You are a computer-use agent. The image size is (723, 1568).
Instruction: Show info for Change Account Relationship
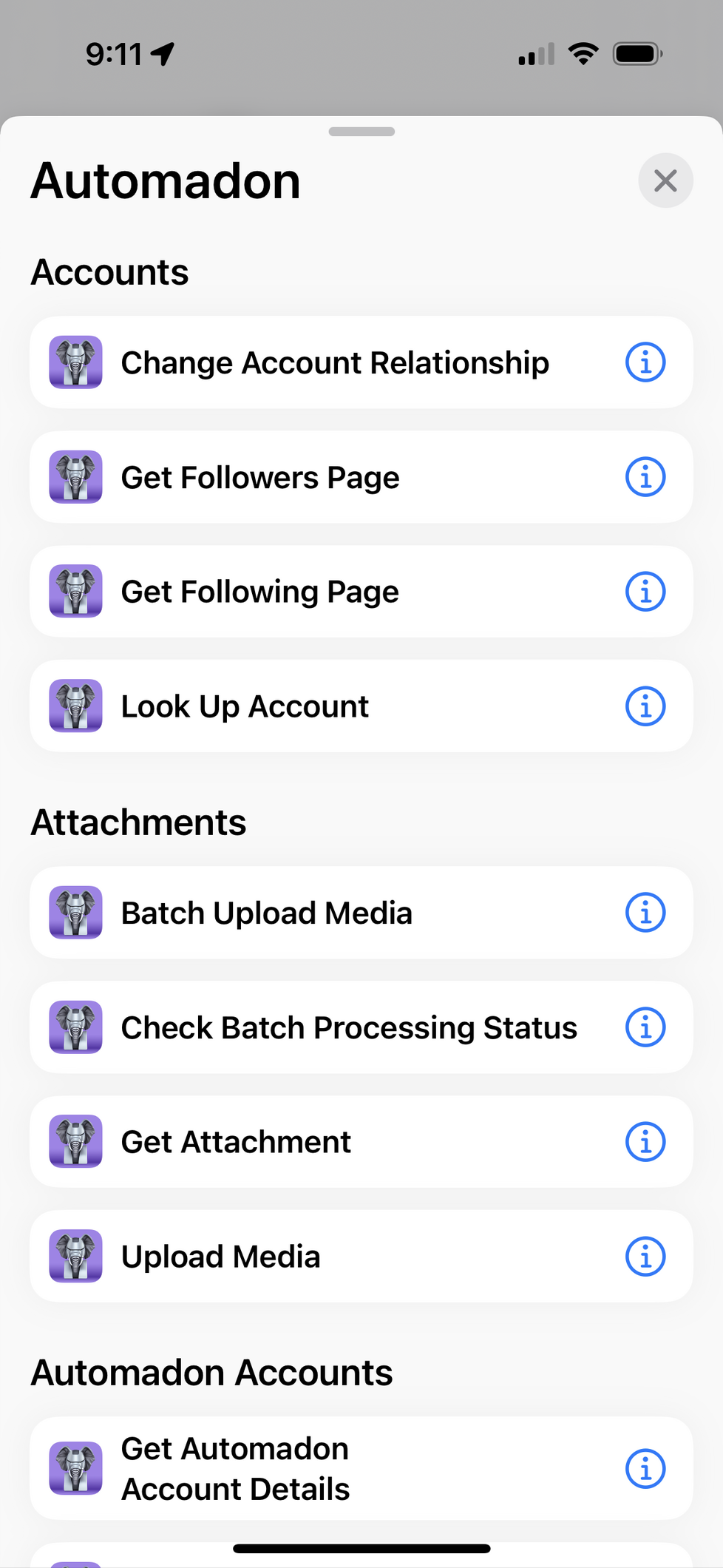[645, 362]
